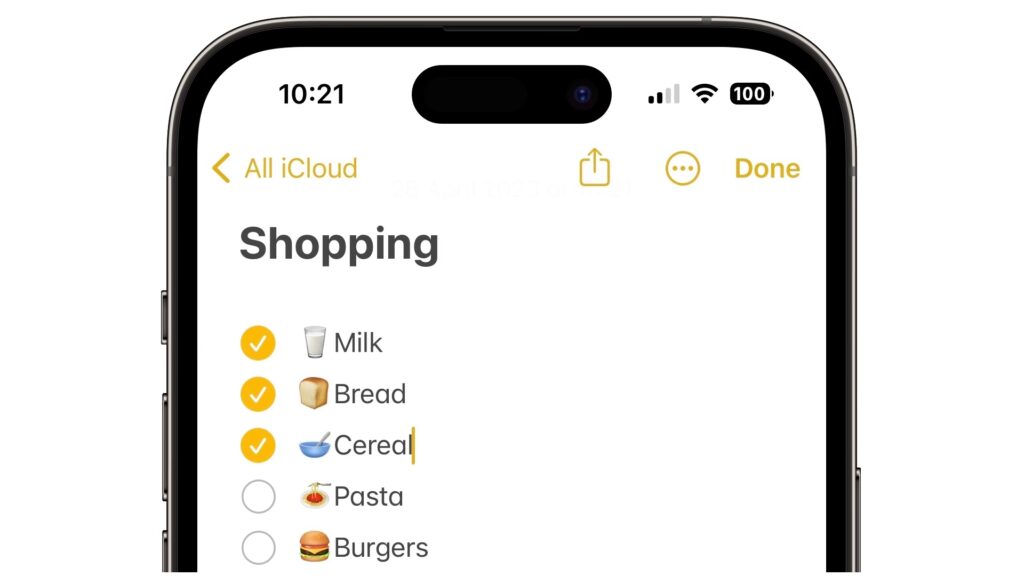Uncheck the Cereal item

pos(258,445)
